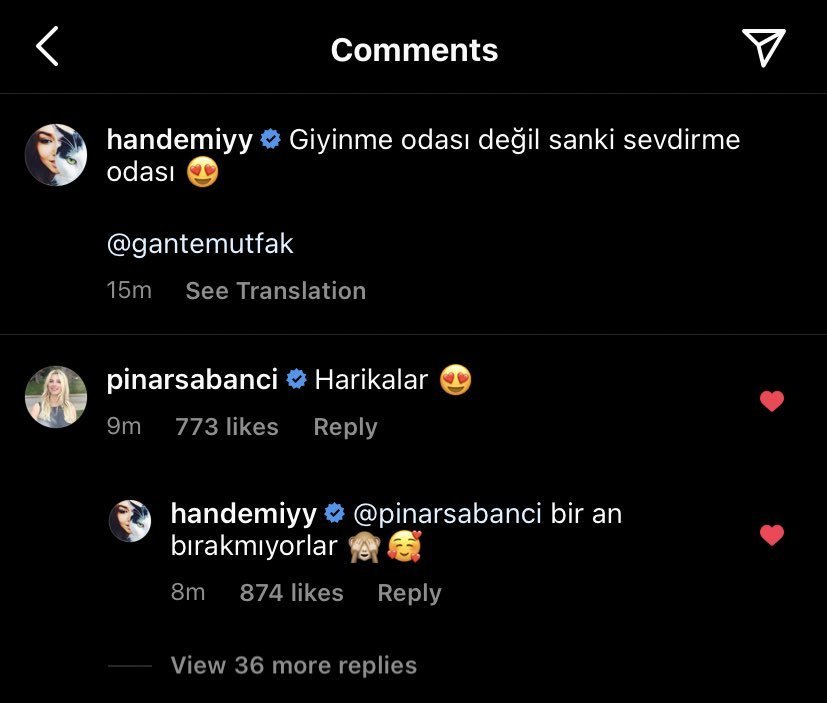The height and width of the screenshot is (703, 827).
Task: Open handemiyy's avatar beside the caption
Action: coord(55,155)
